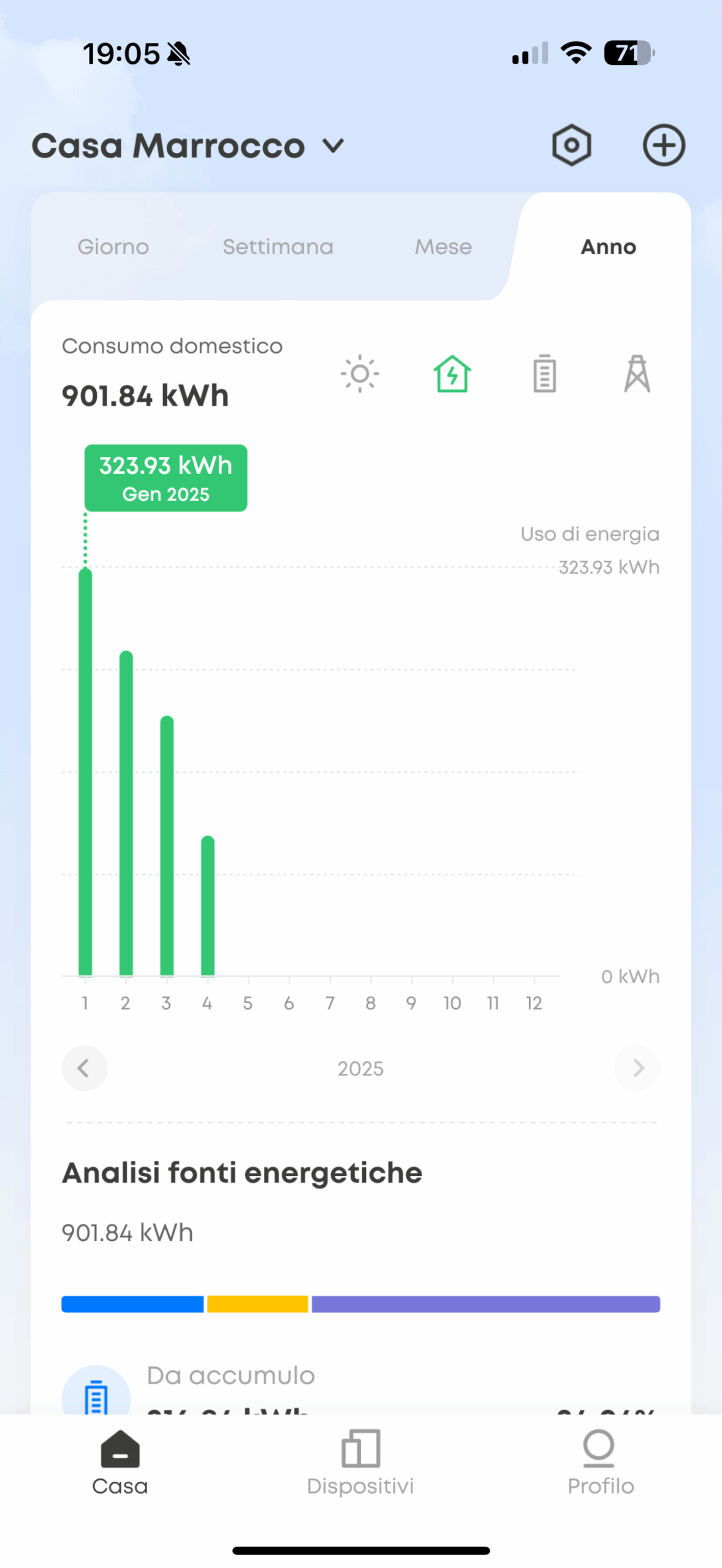Image resolution: width=722 pixels, height=1568 pixels.
Task: Show battery storage data icon
Action: (544, 374)
